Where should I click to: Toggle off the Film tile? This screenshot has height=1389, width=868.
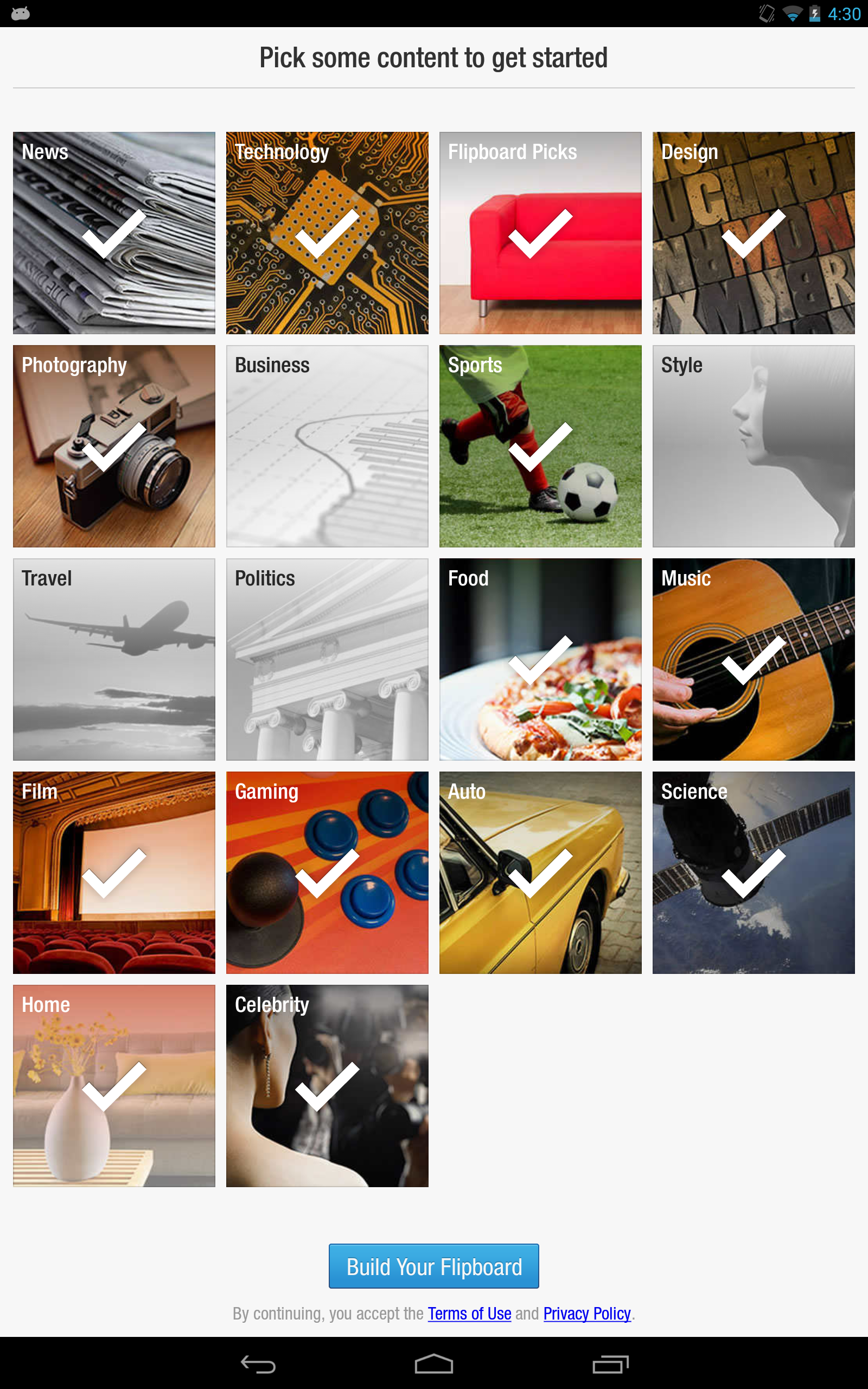pos(114,872)
